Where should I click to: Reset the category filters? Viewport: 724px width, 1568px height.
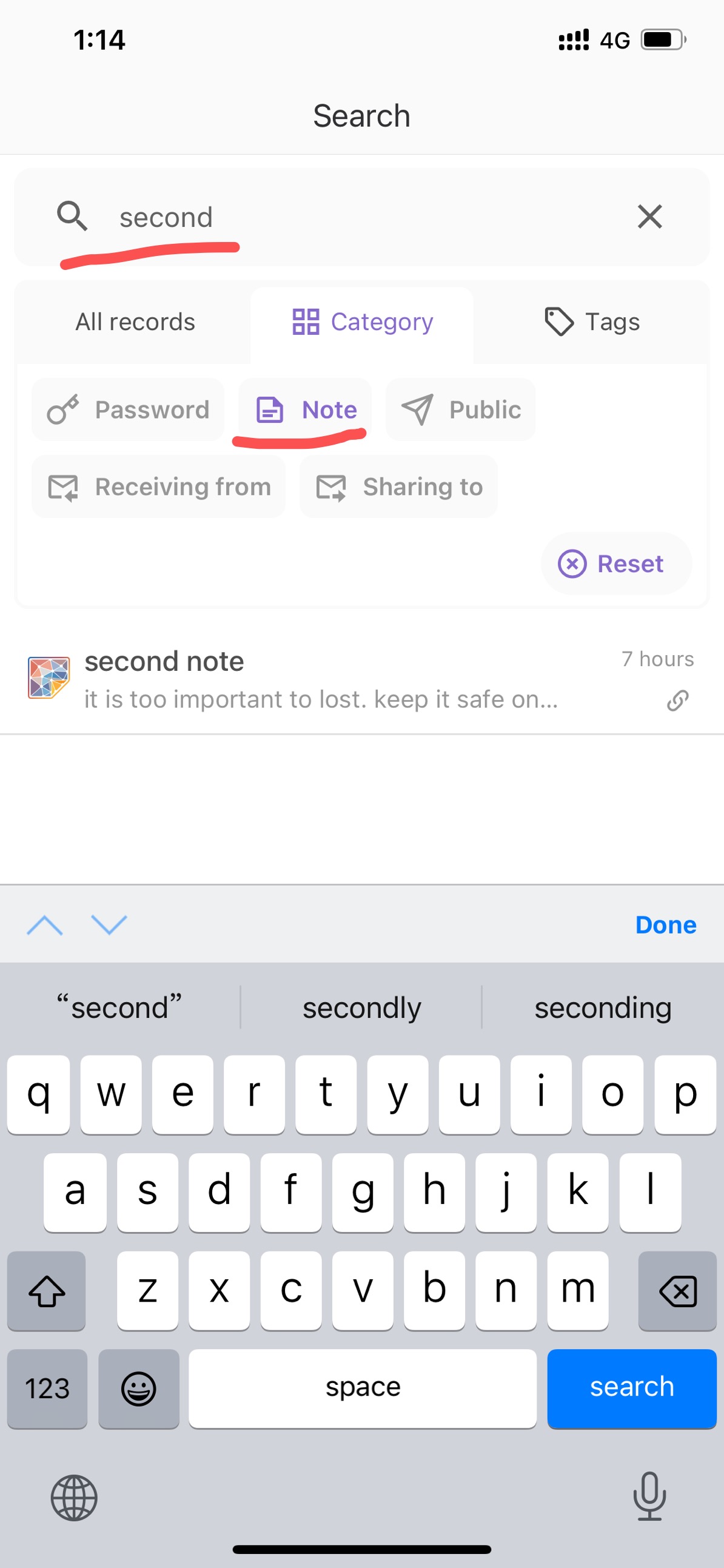[615, 564]
